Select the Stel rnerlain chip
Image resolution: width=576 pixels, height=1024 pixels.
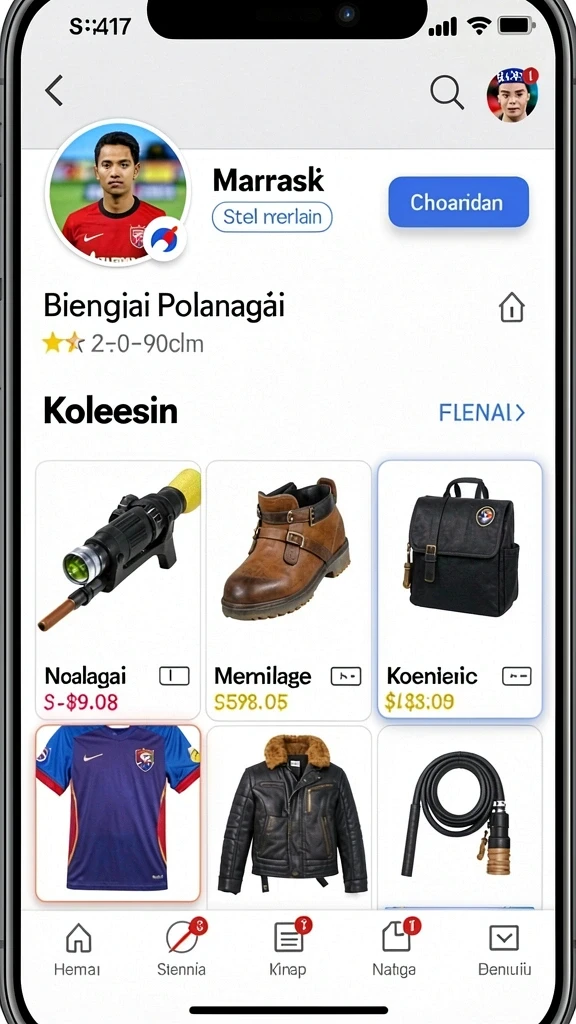pos(272,217)
